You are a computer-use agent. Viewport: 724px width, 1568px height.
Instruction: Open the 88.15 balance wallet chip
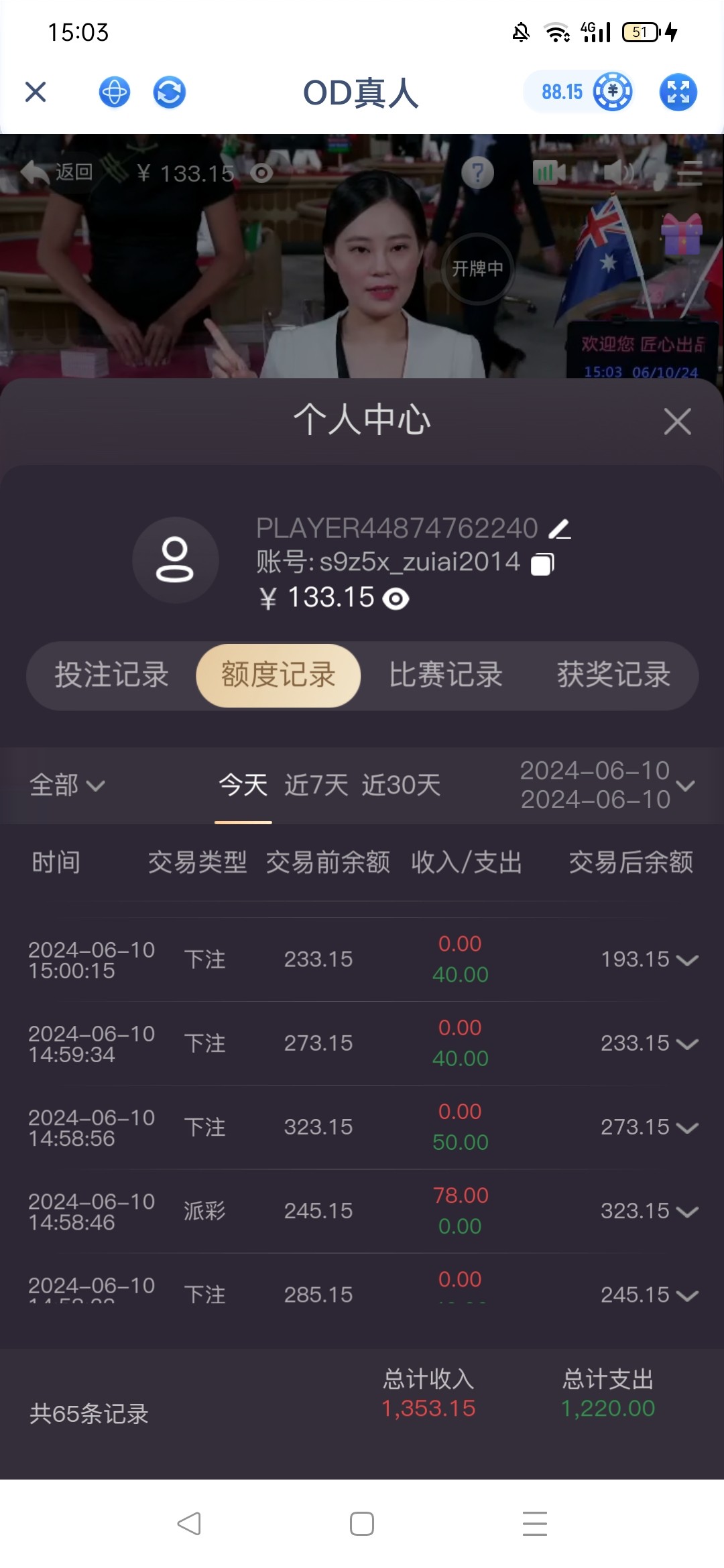(x=578, y=92)
